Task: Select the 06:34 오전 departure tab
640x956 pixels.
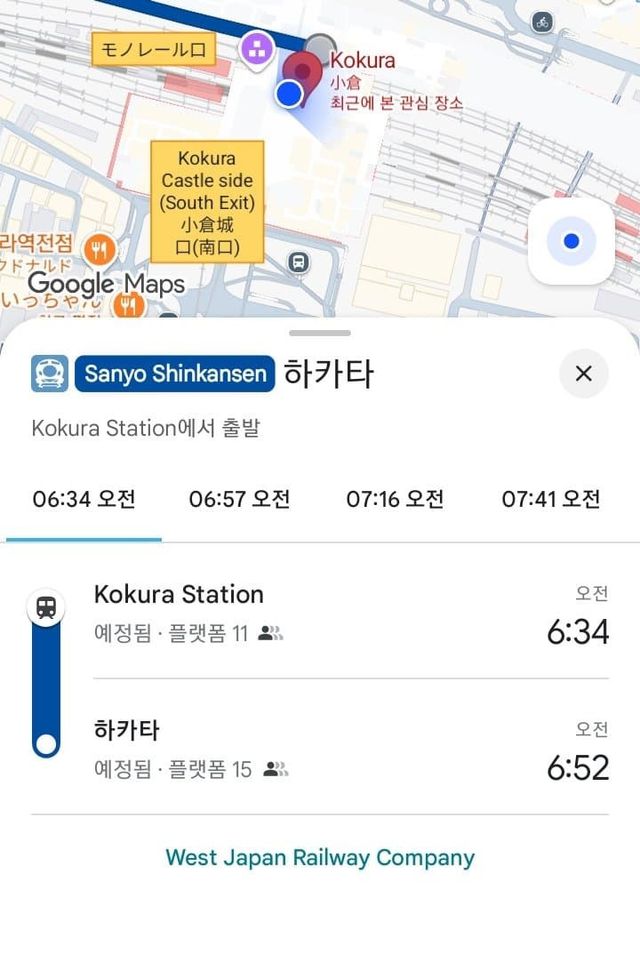Action: tap(84, 499)
